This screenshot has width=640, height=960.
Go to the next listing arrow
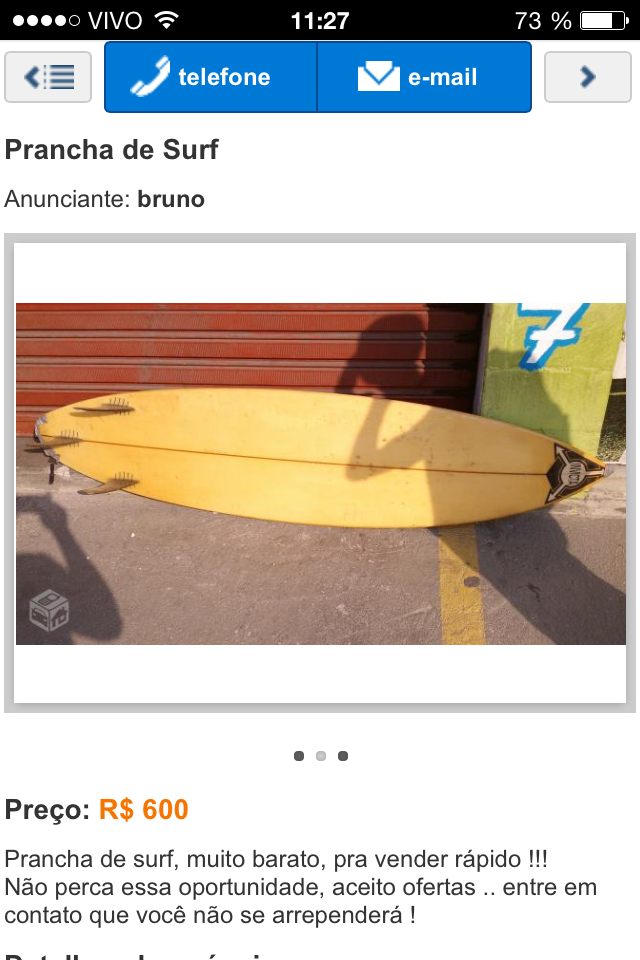pos(587,77)
